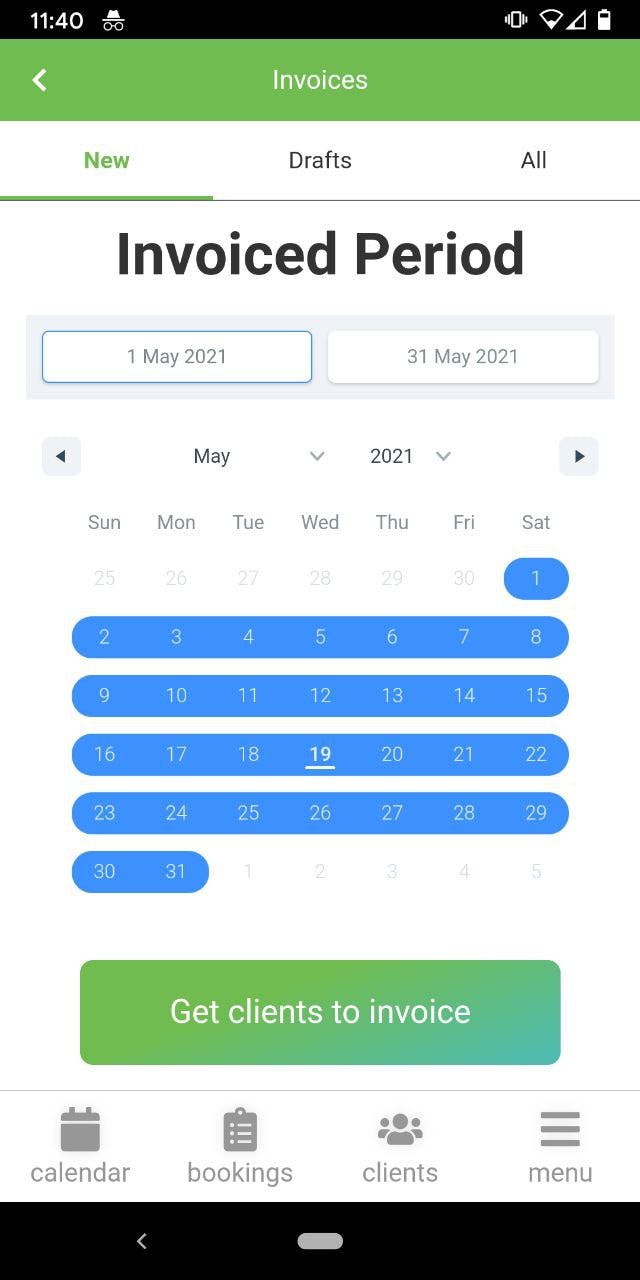Open the 2021 year dropdown
This screenshot has width=640, height=1280.
410,456
